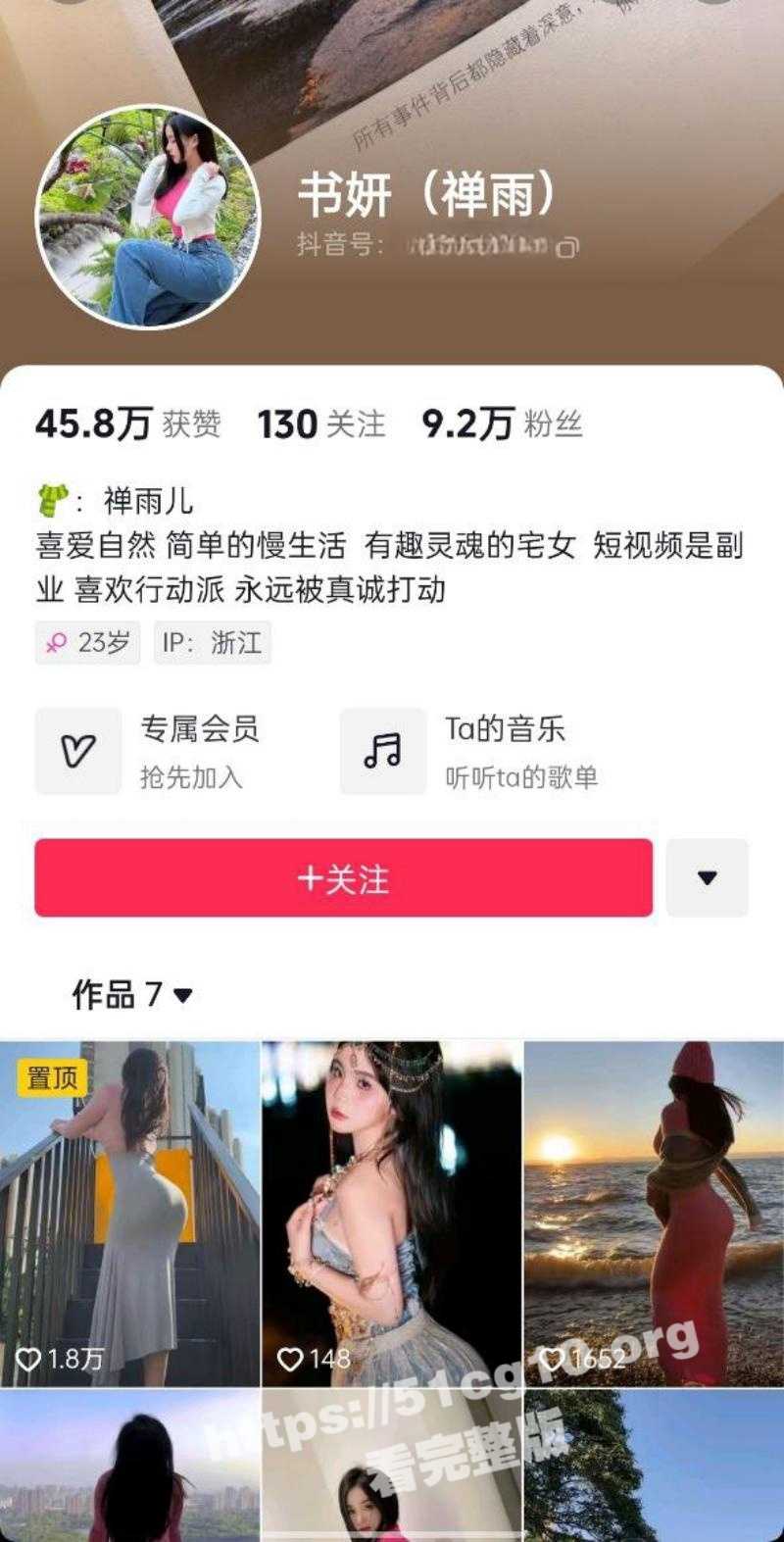This screenshot has width=784, height=1542.
Task: View the 130 关注 following list
Action: pyautogui.click(x=321, y=424)
